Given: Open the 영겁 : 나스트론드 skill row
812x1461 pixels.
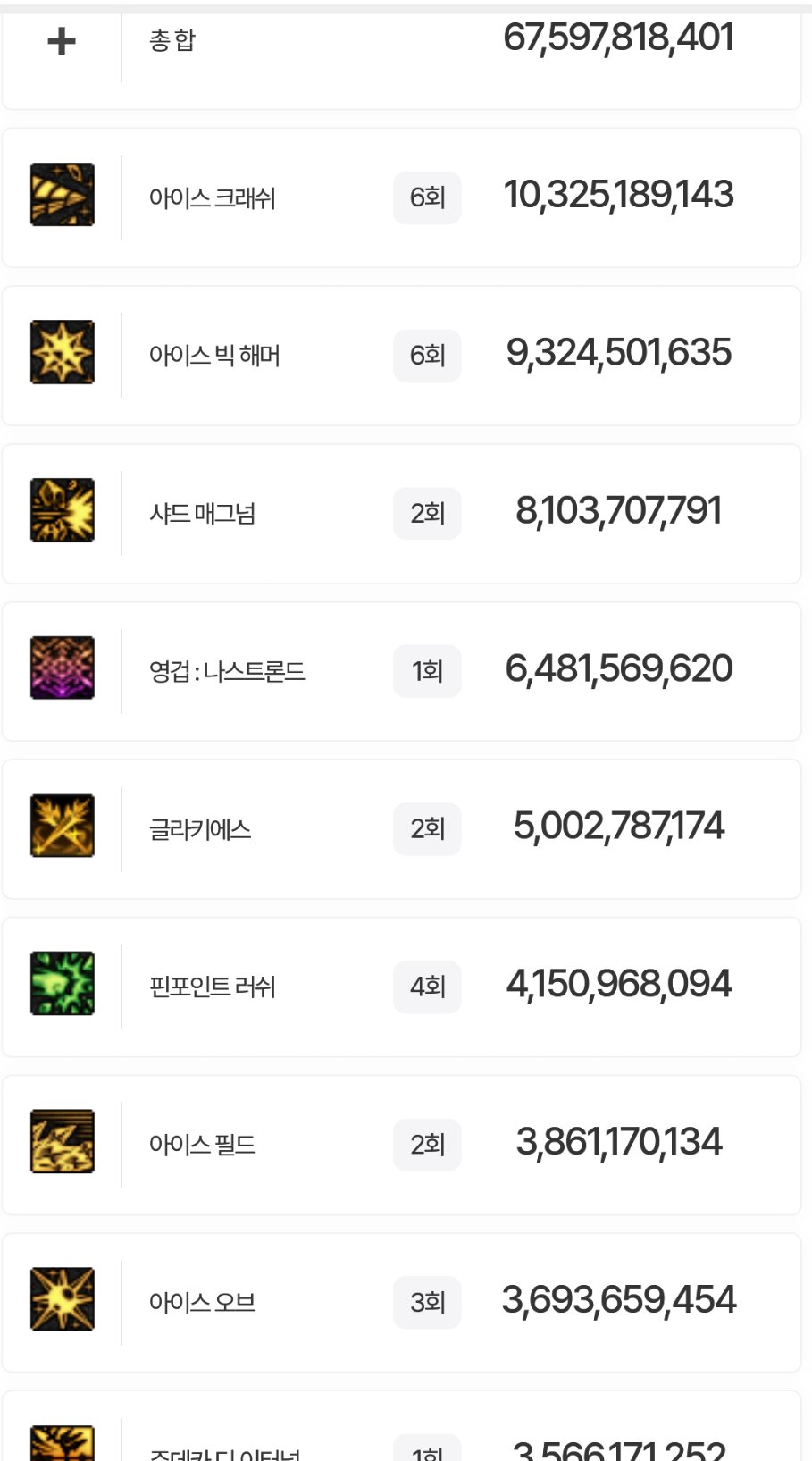Looking at the screenshot, I should (401, 671).
